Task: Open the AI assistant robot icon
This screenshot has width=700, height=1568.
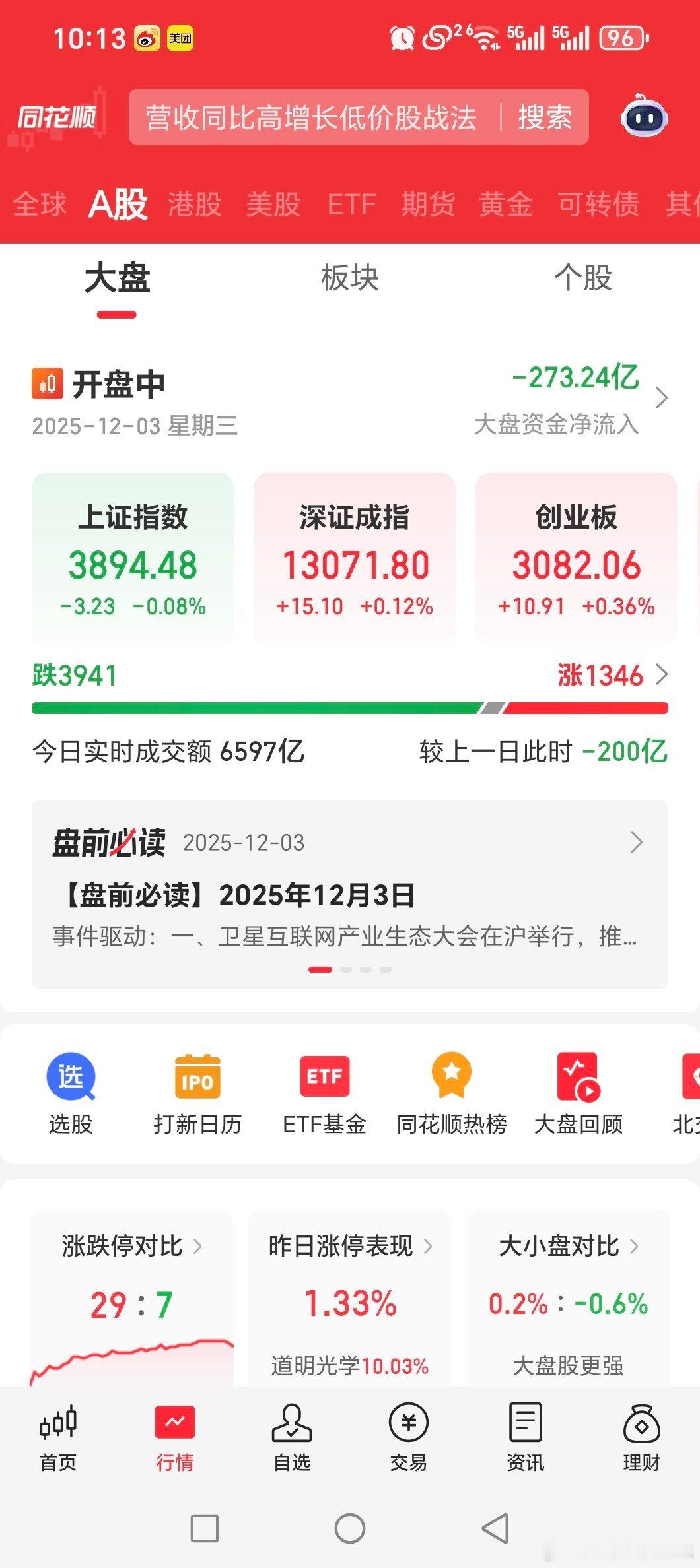Action: point(644,118)
